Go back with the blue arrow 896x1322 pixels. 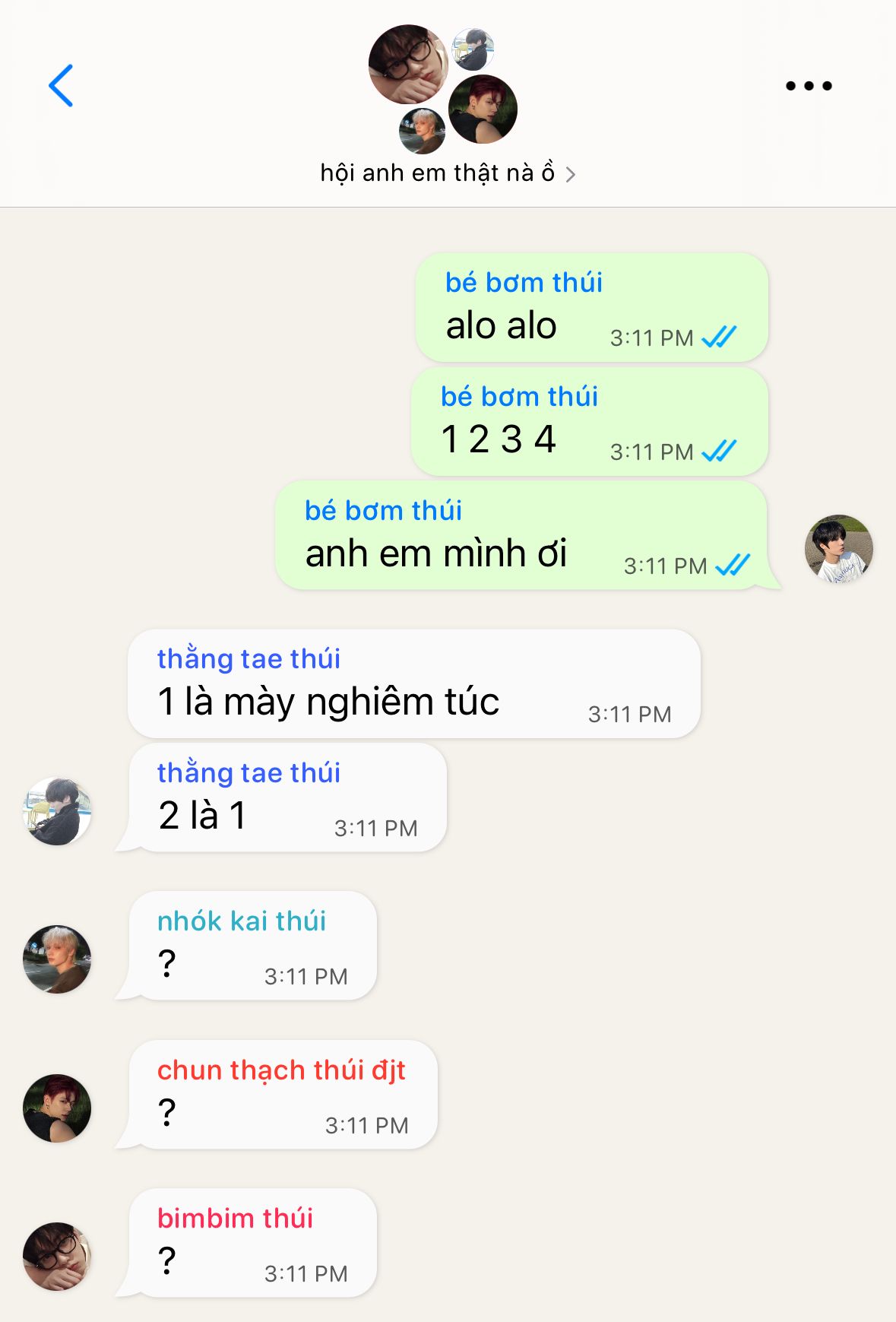tap(61, 85)
